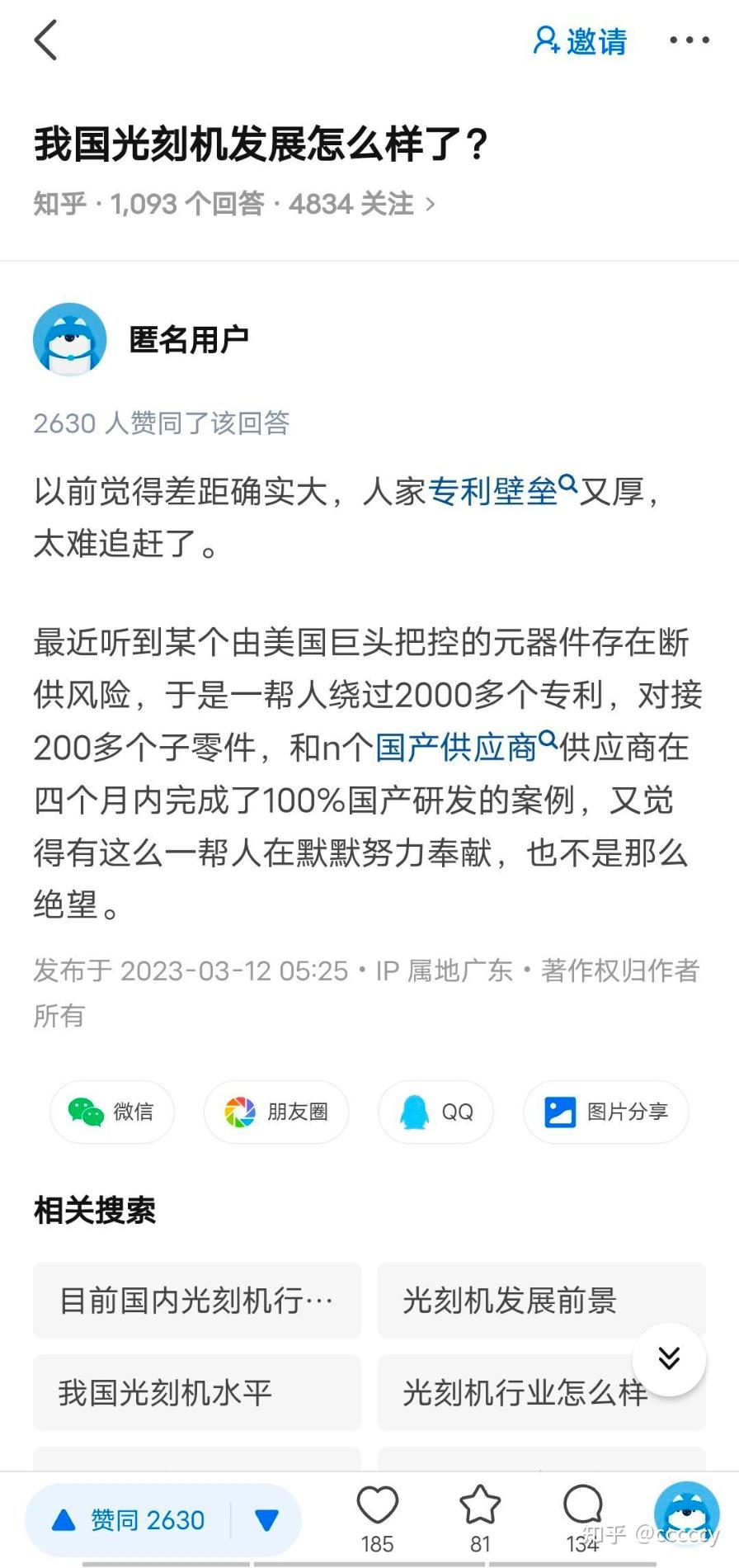The image size is (739, 1568).
Task: Share this answer to 朋友圈
Action: (276, 1112)
